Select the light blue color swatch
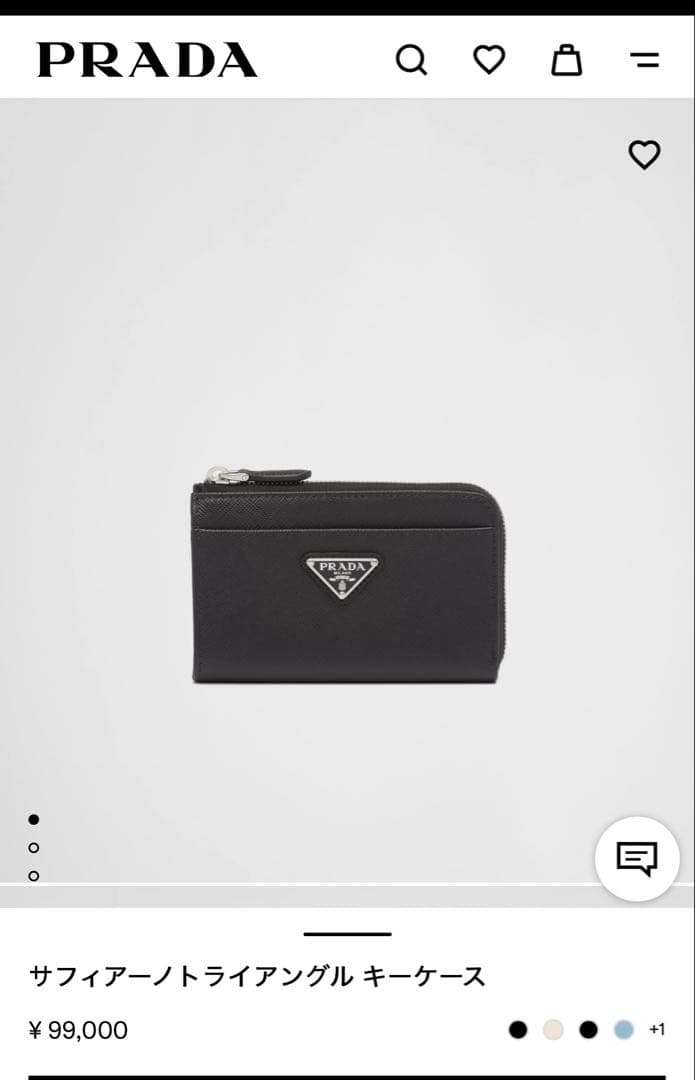This screenshot has width=695, height=1080. coord(624,1029)
